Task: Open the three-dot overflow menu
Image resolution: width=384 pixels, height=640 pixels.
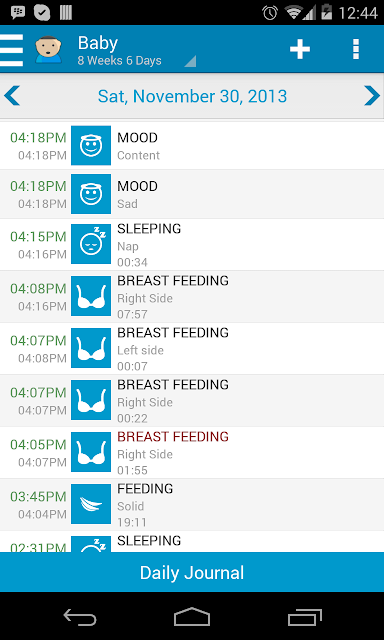Action: click(356, 49)
